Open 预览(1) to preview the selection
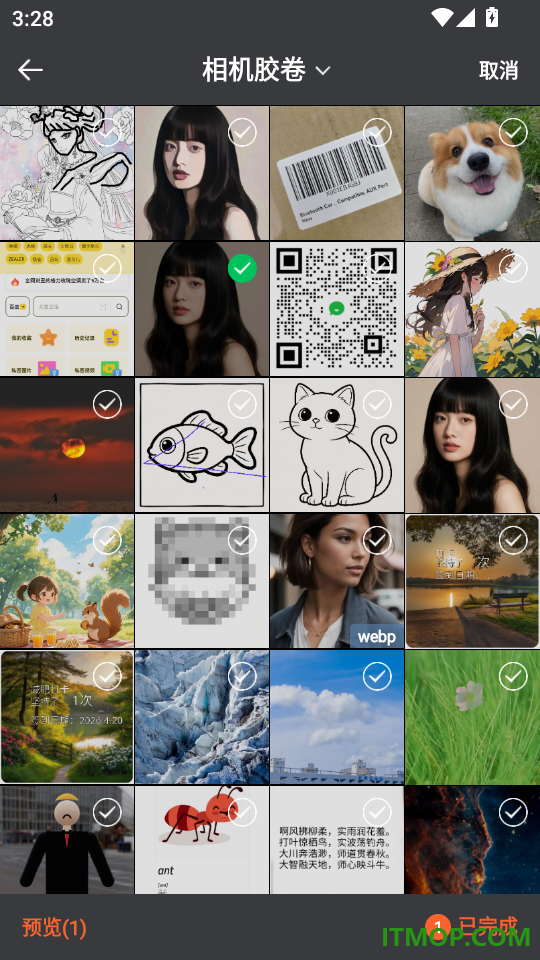 coord(54,928)
